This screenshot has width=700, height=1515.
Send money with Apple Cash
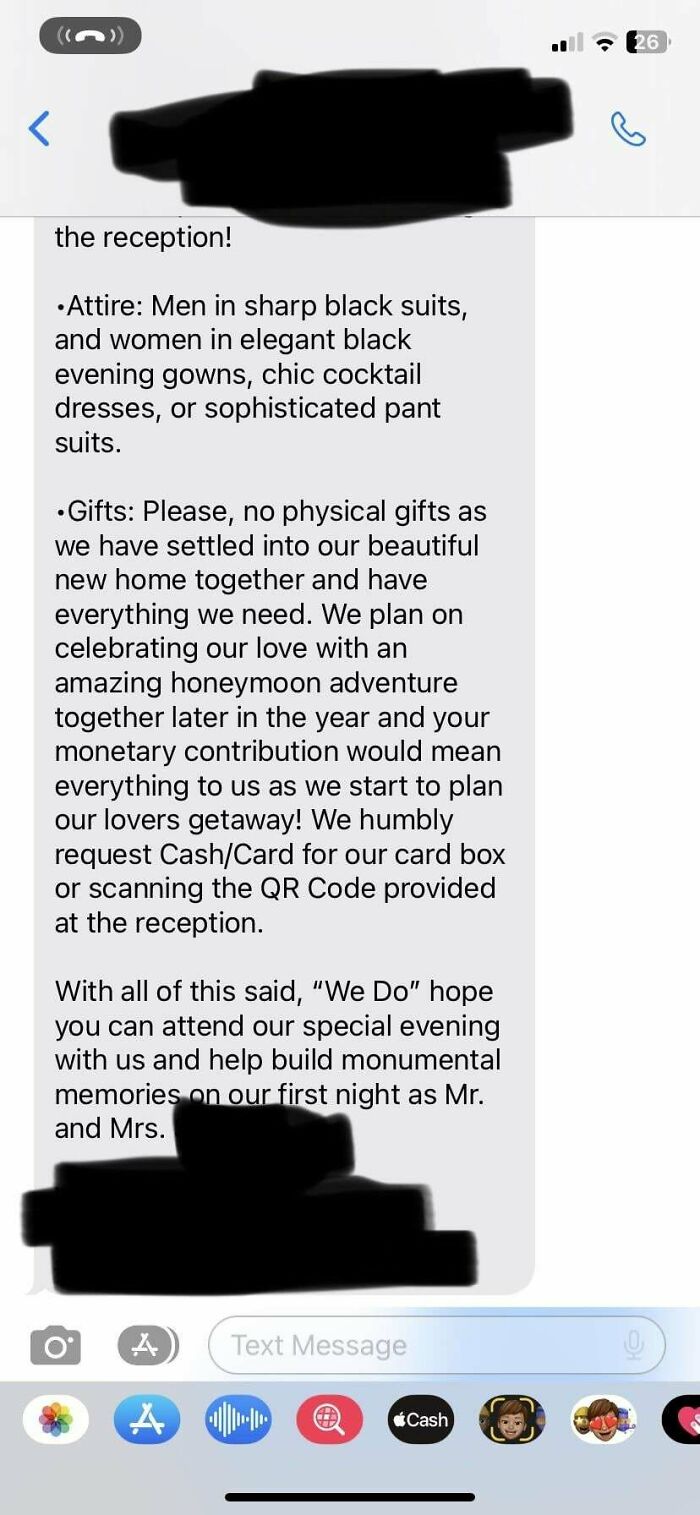coord(420,1419)
